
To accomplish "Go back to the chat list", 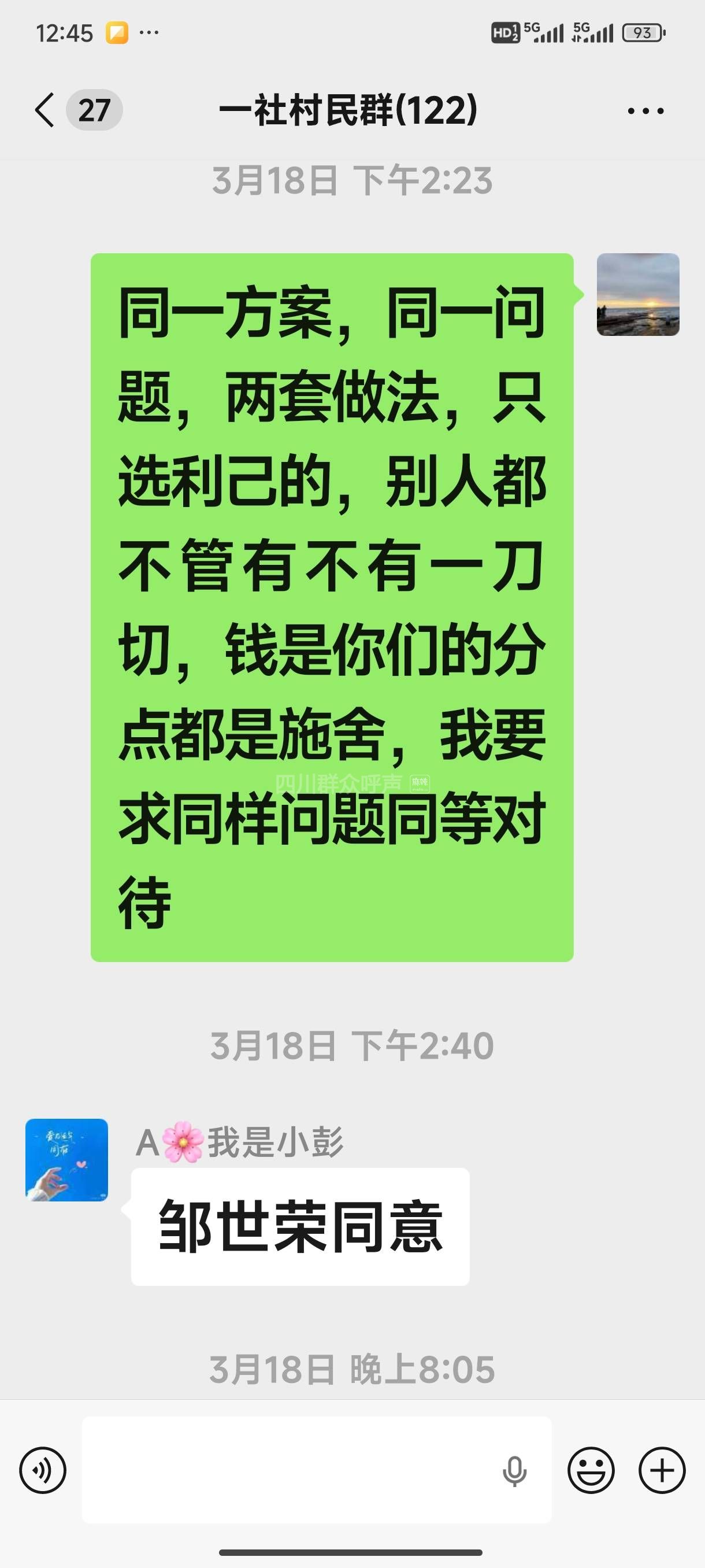I will coord(46,110).
